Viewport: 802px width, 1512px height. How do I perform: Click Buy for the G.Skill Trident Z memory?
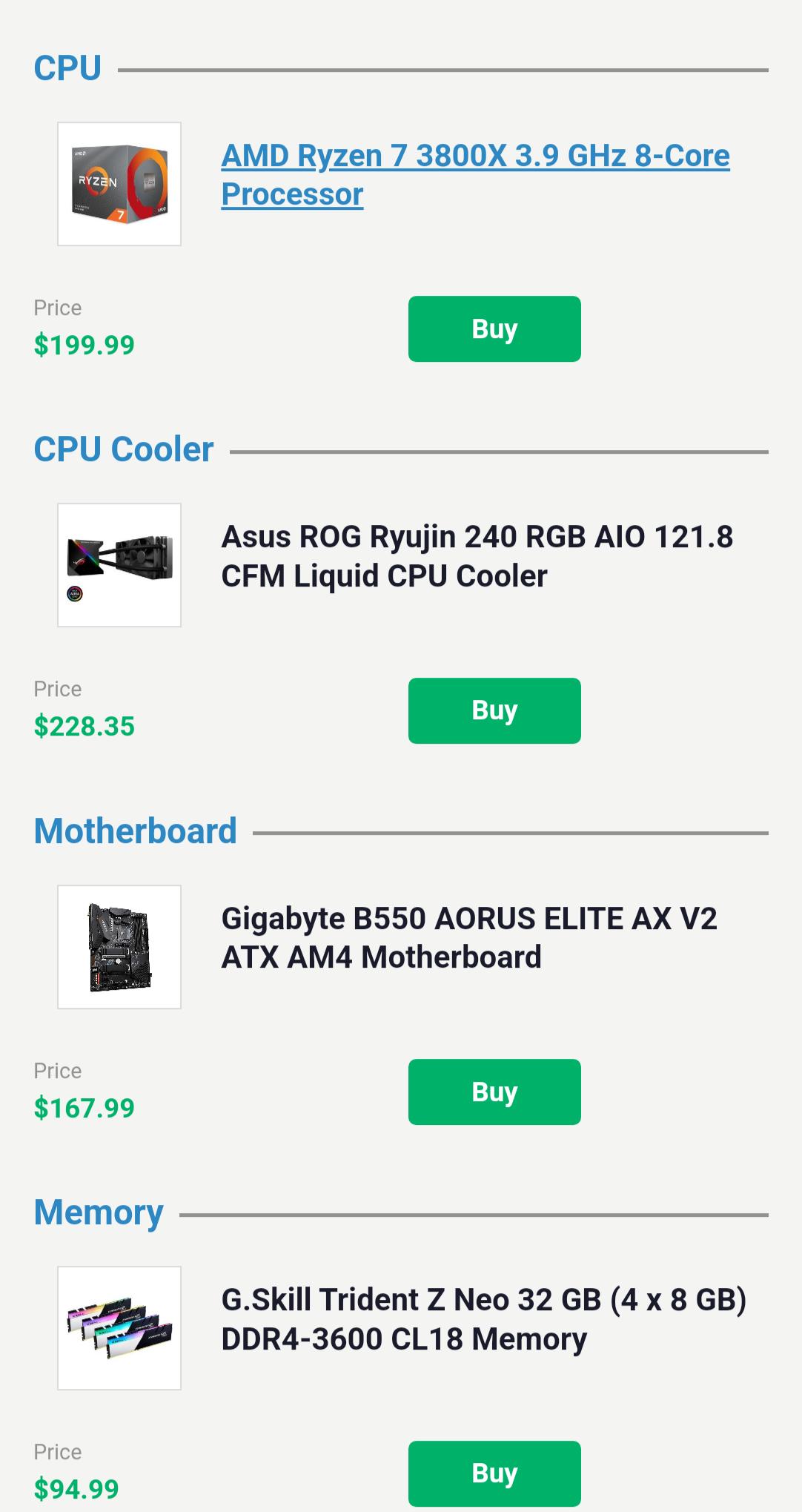point(494,1473)
